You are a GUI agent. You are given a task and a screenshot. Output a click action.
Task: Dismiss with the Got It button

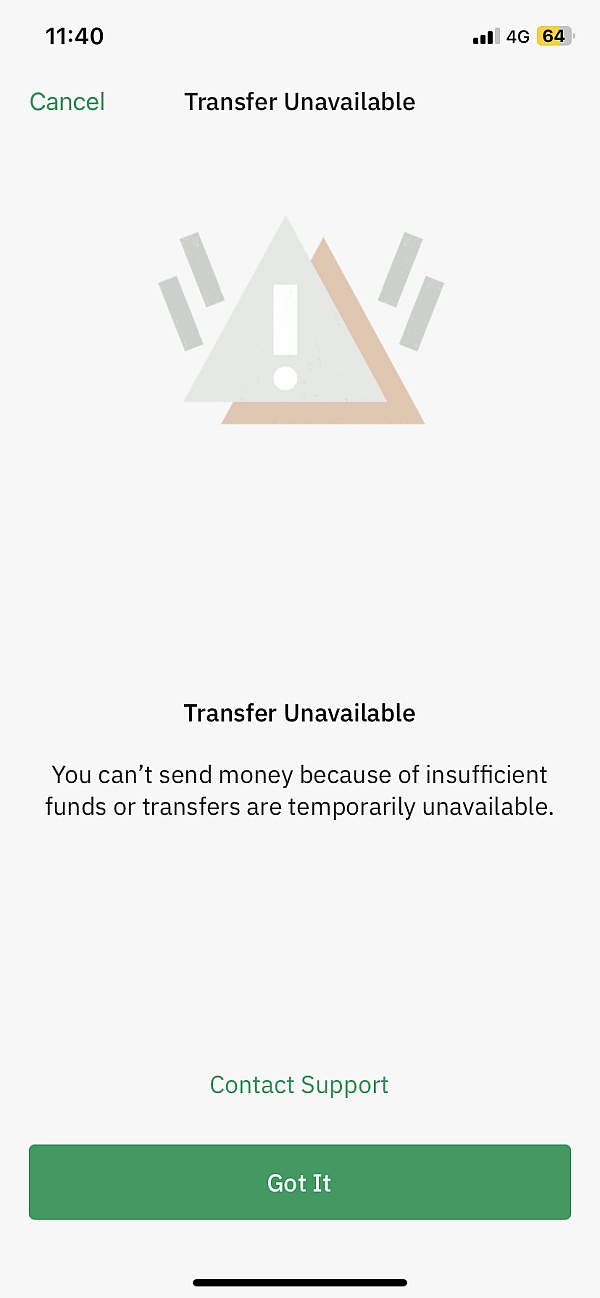tap(299, 1183)
